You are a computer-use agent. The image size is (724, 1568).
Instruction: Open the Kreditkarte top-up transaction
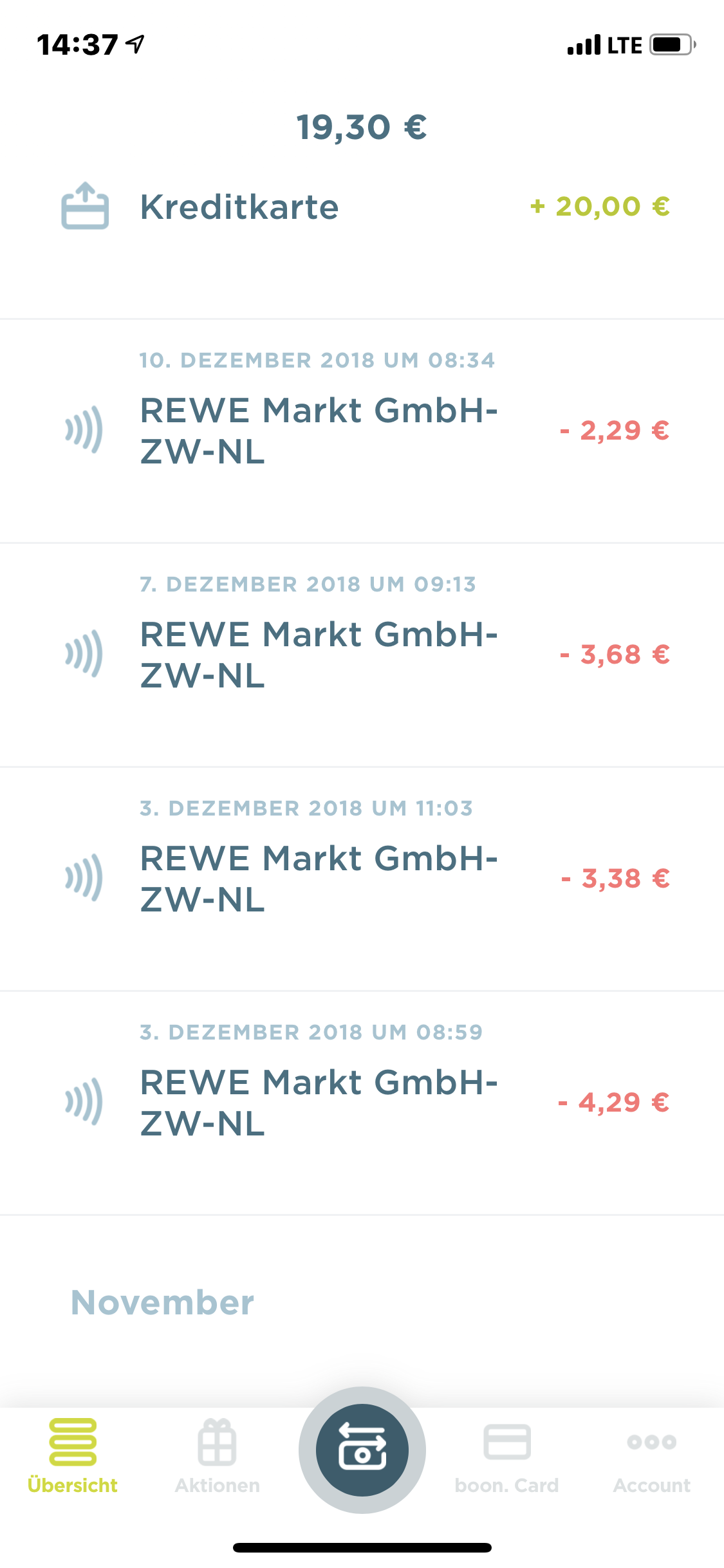point(360,207)
